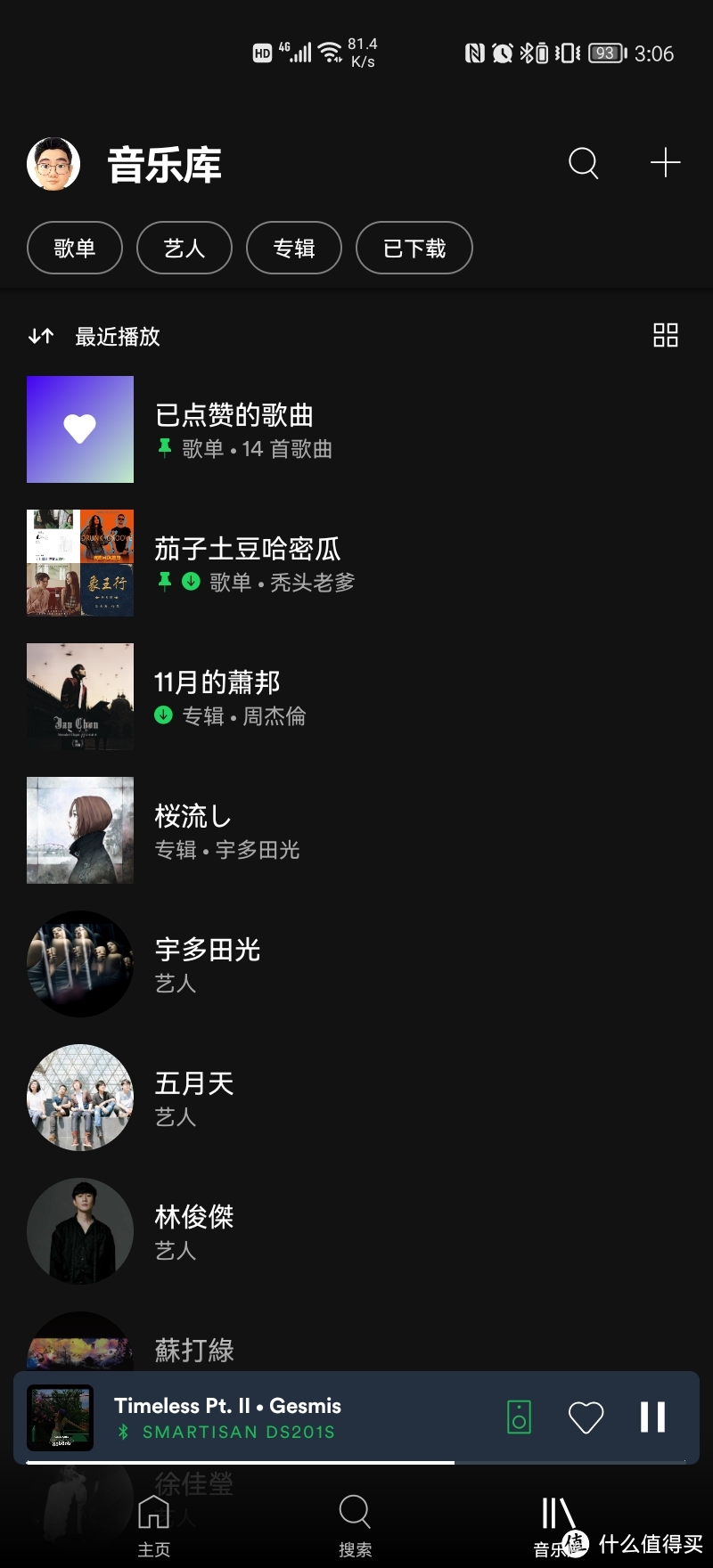Filter library by 专辑
The height and width of the screenshot is (1568, 713).
pyautogui.click(x=294, y=249)
